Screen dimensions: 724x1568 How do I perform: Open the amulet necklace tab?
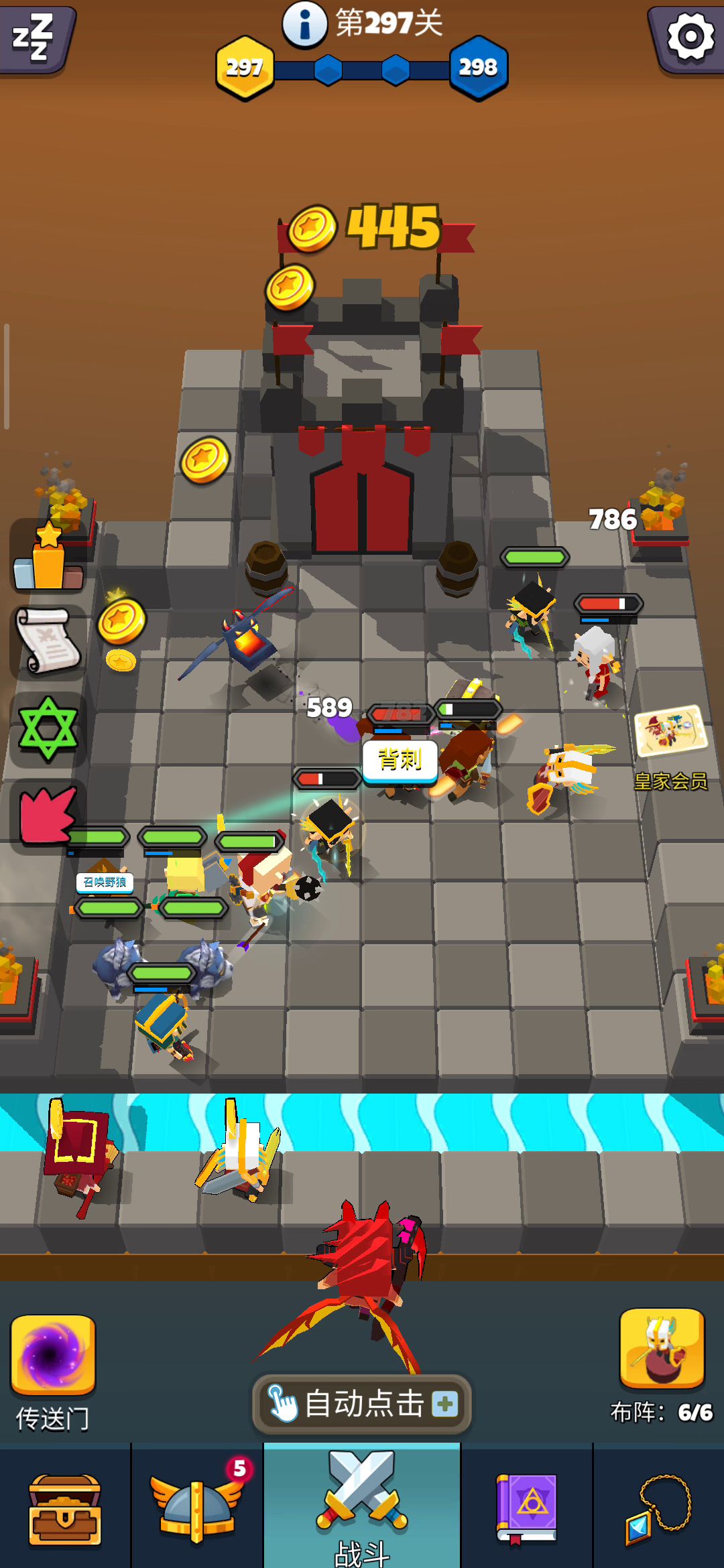coord(658,1508)
